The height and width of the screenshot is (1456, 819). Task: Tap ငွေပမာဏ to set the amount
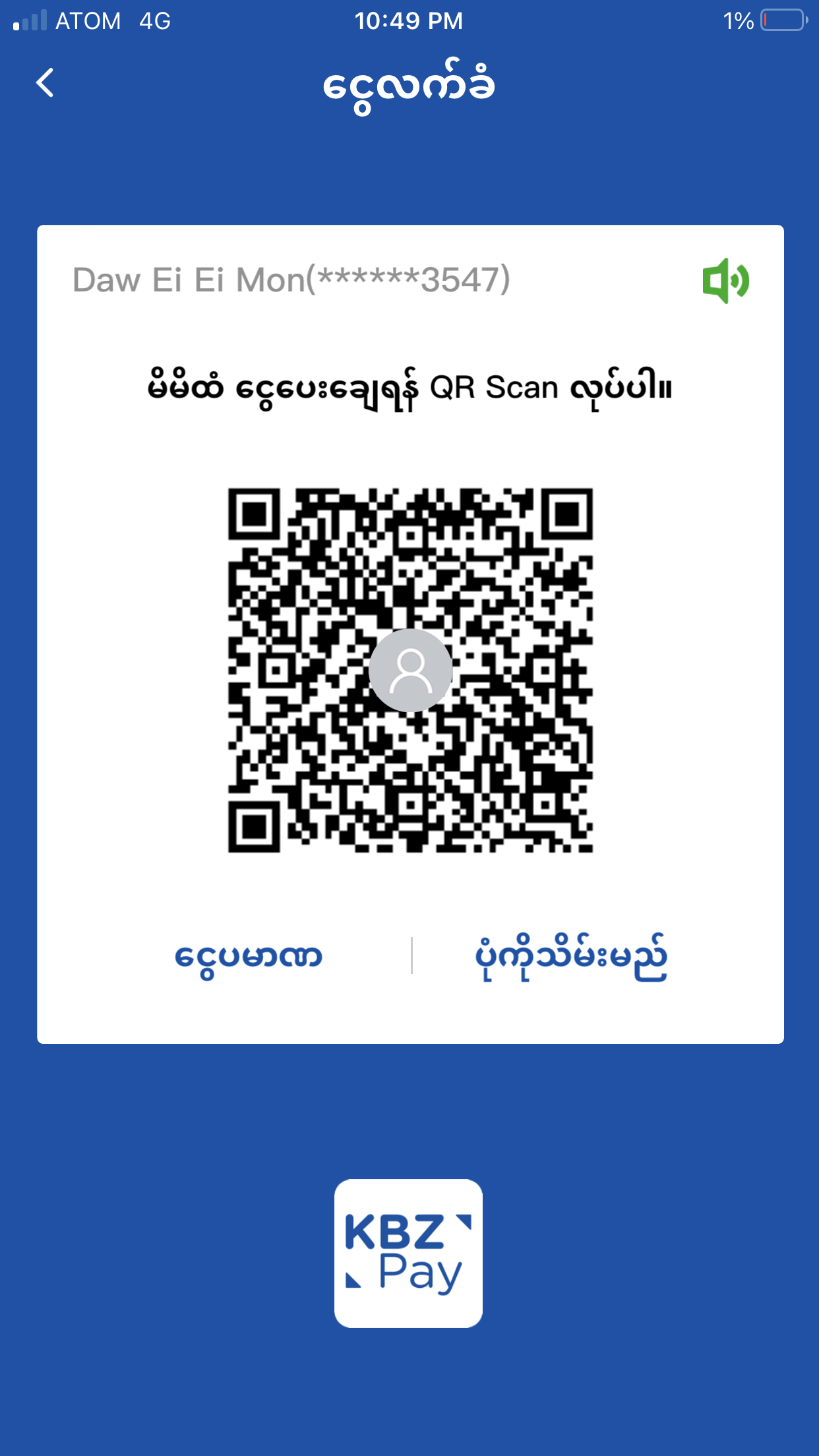[249, 956]
